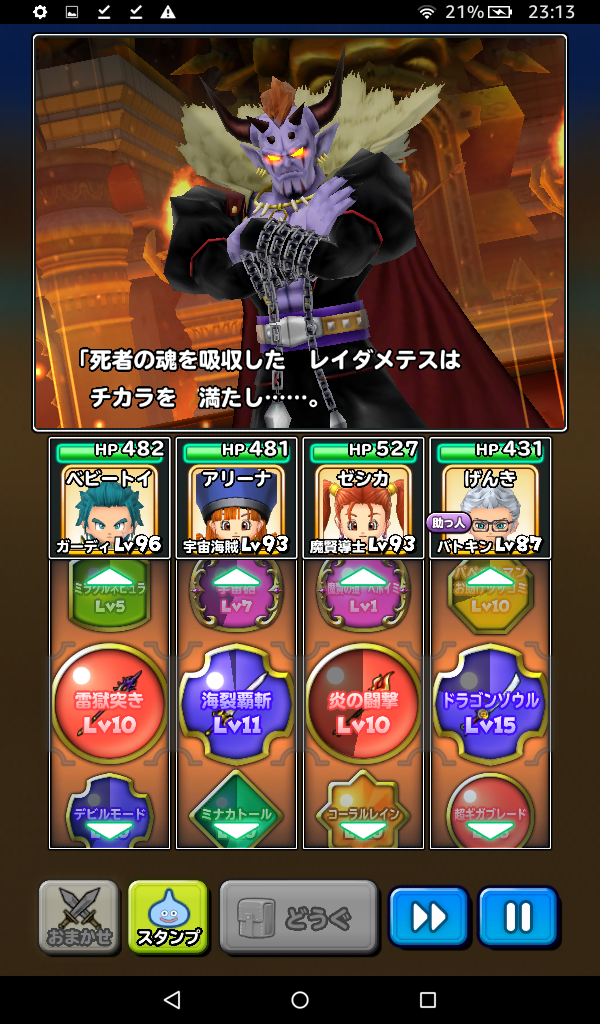Use the 海裂覇斬 Lv11 skill
Viewport: 600px width, 1024px height.
pos(236,705)
